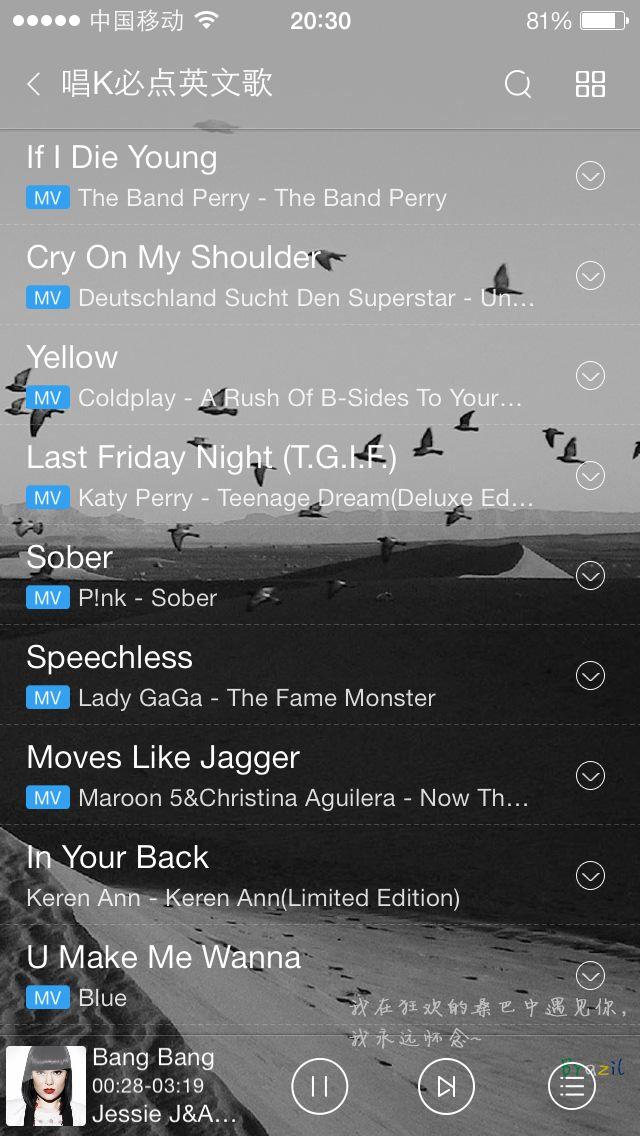Open the play queue list

coord(572,1086)
